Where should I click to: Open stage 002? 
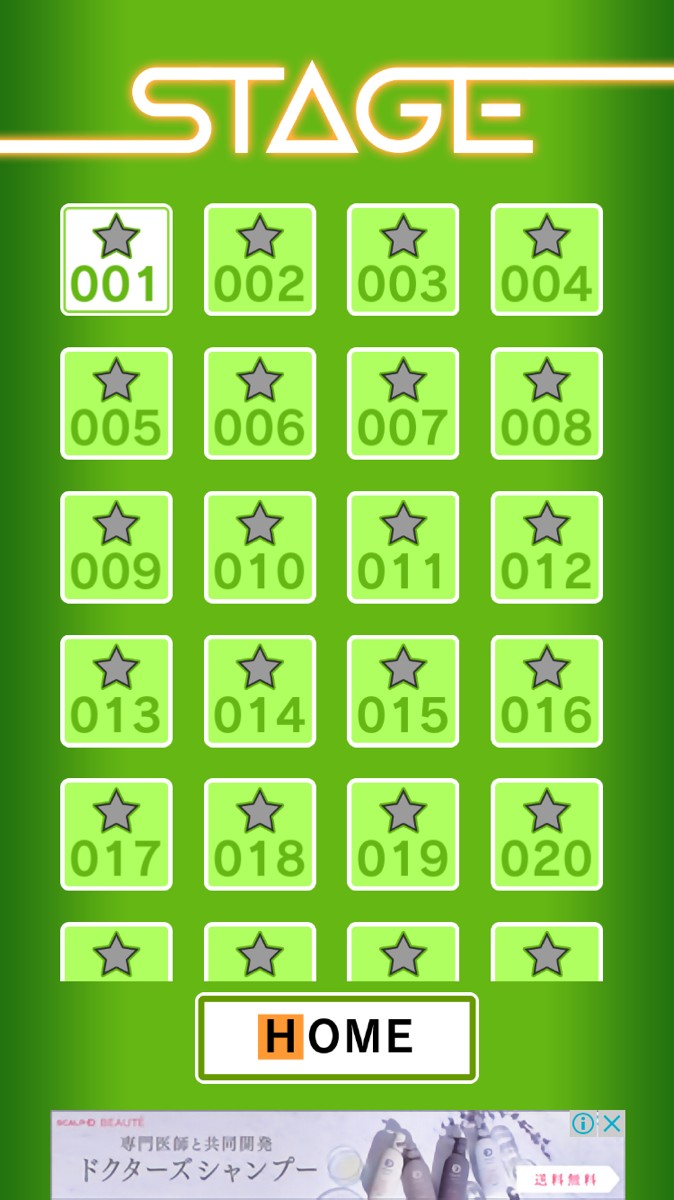260,260
